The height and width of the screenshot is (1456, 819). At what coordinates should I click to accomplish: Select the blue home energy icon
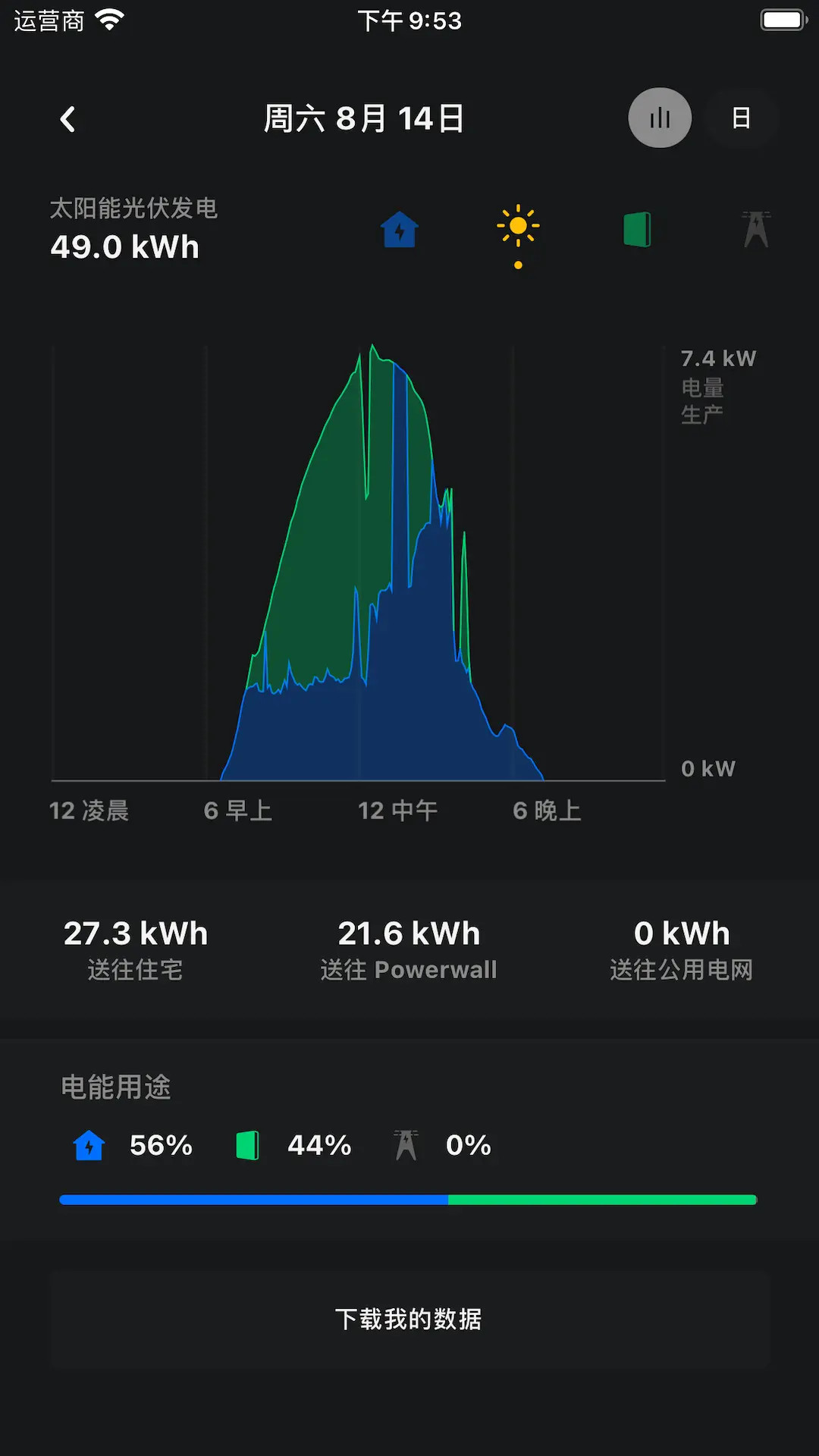click(x=398, y=230)
